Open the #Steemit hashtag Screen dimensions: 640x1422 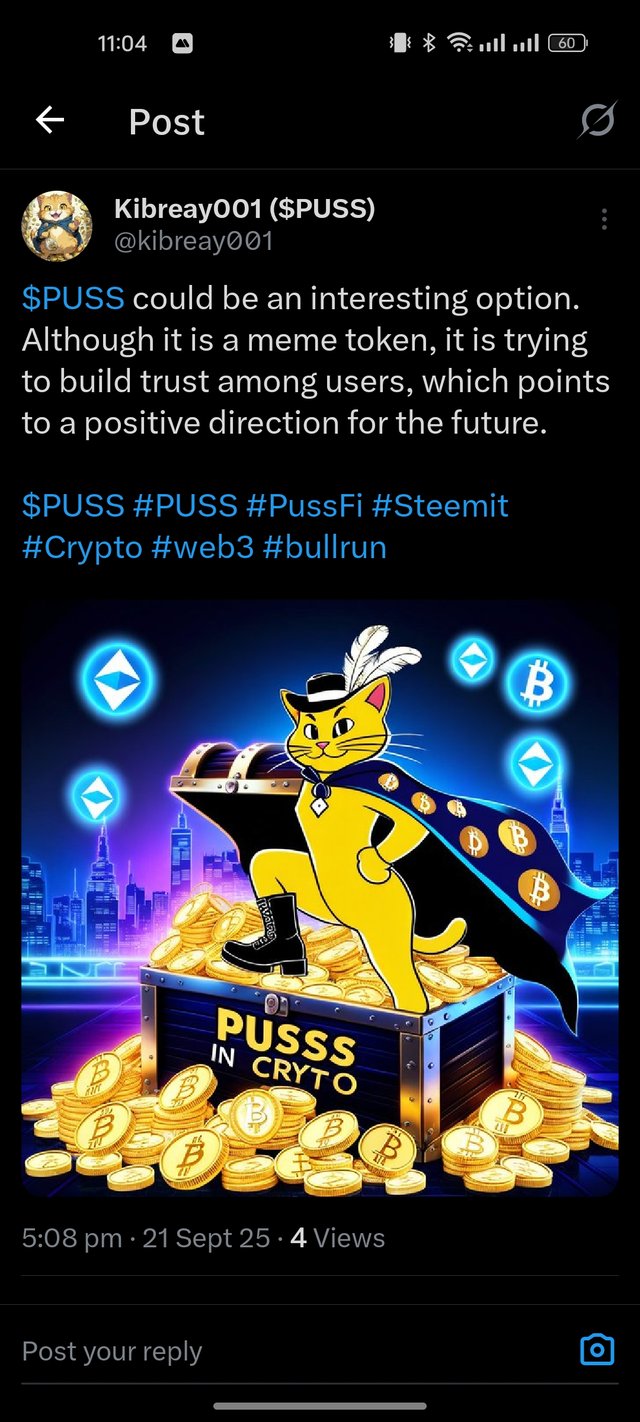(440, 505)
